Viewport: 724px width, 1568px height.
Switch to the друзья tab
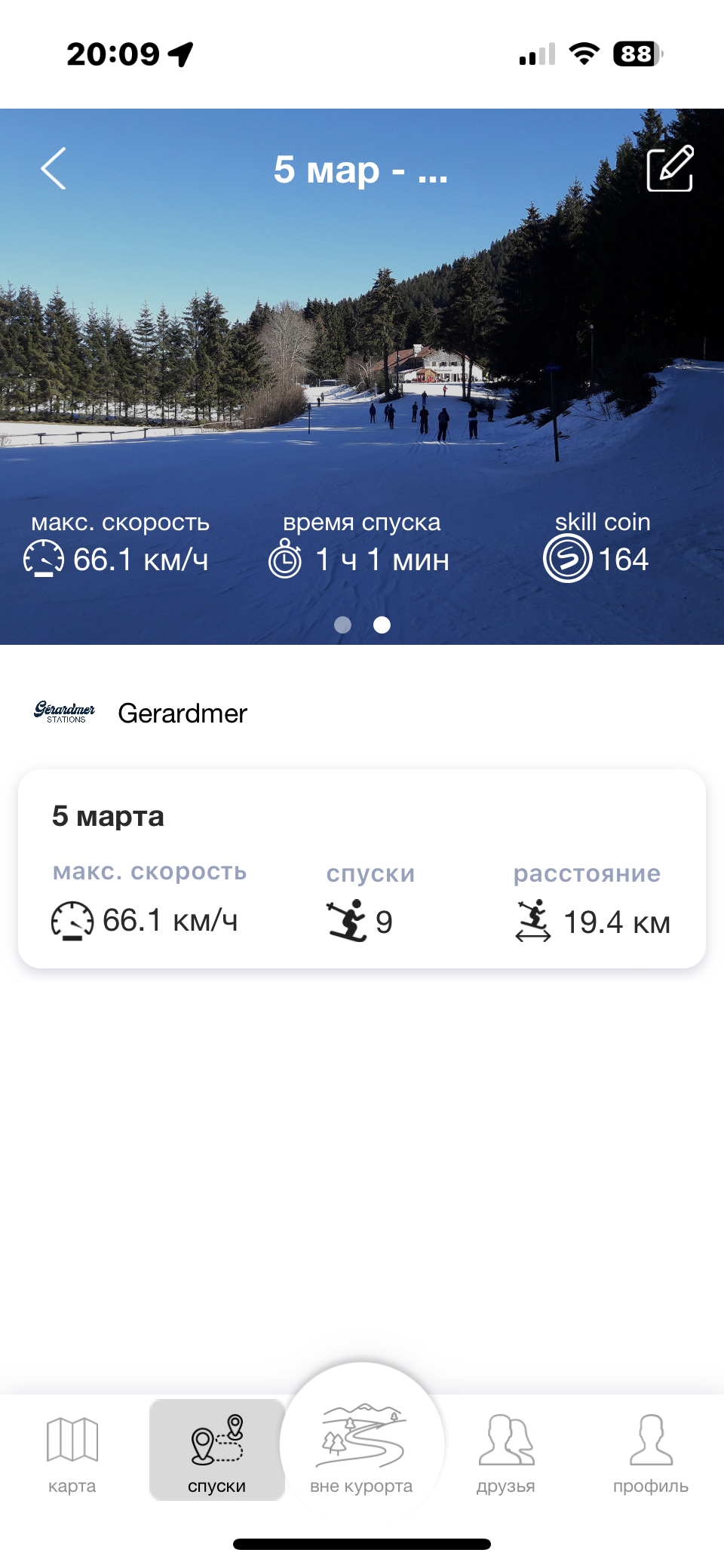point(506,1452)
